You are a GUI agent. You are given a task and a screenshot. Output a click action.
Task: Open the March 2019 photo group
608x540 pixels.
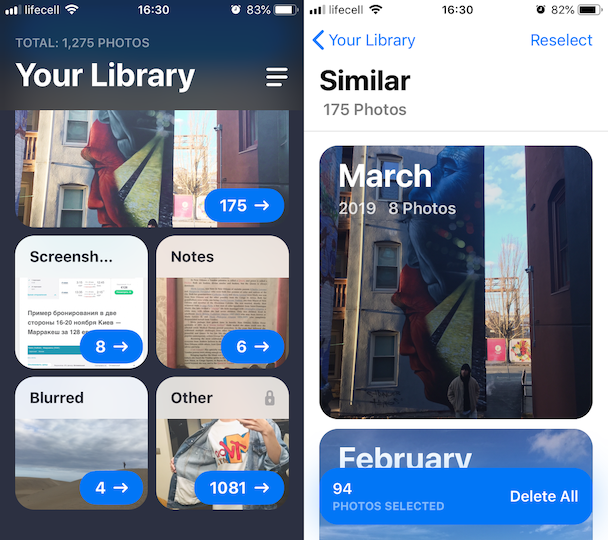tap(455, 282)
